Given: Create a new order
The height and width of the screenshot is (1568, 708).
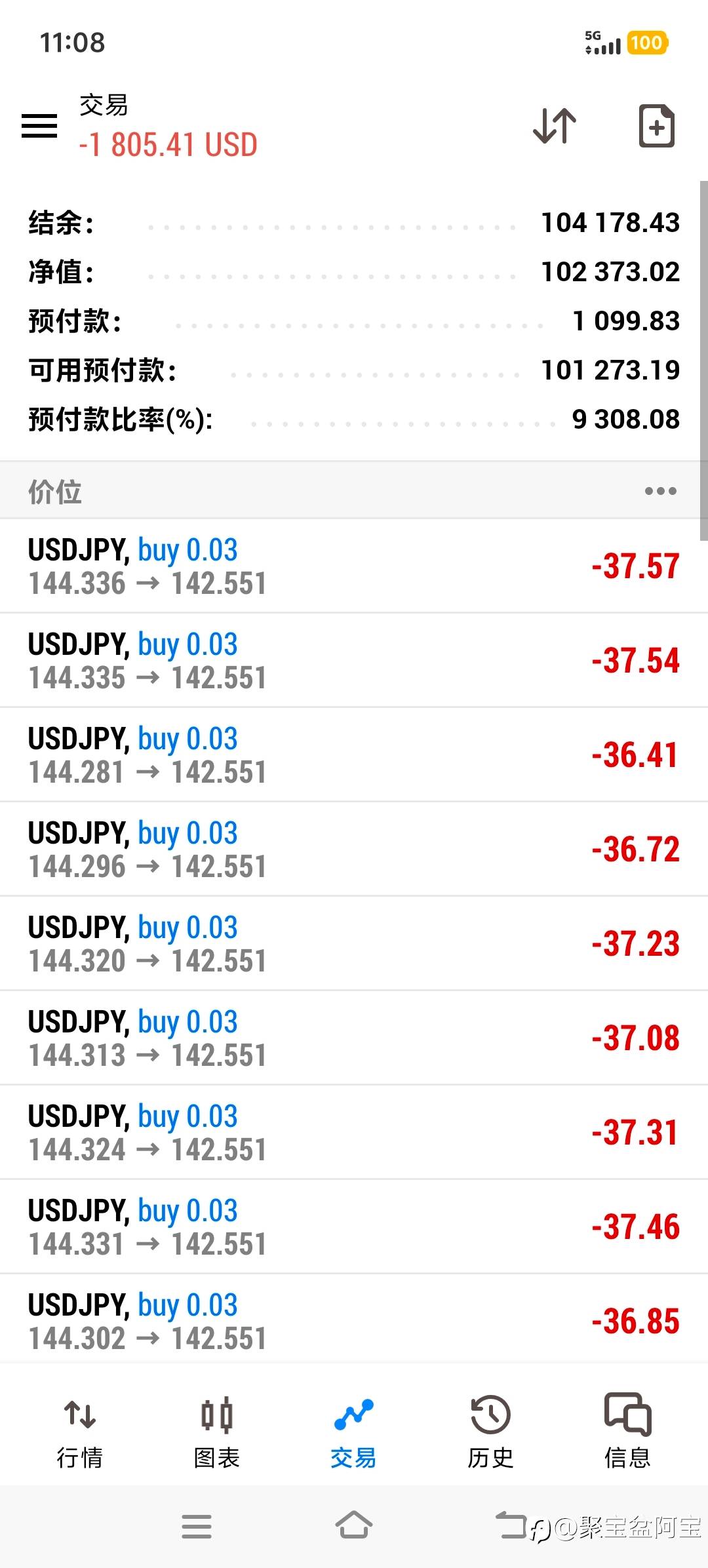Looking at the screenshot, I should pyautogui.click(x=656, y=125).
